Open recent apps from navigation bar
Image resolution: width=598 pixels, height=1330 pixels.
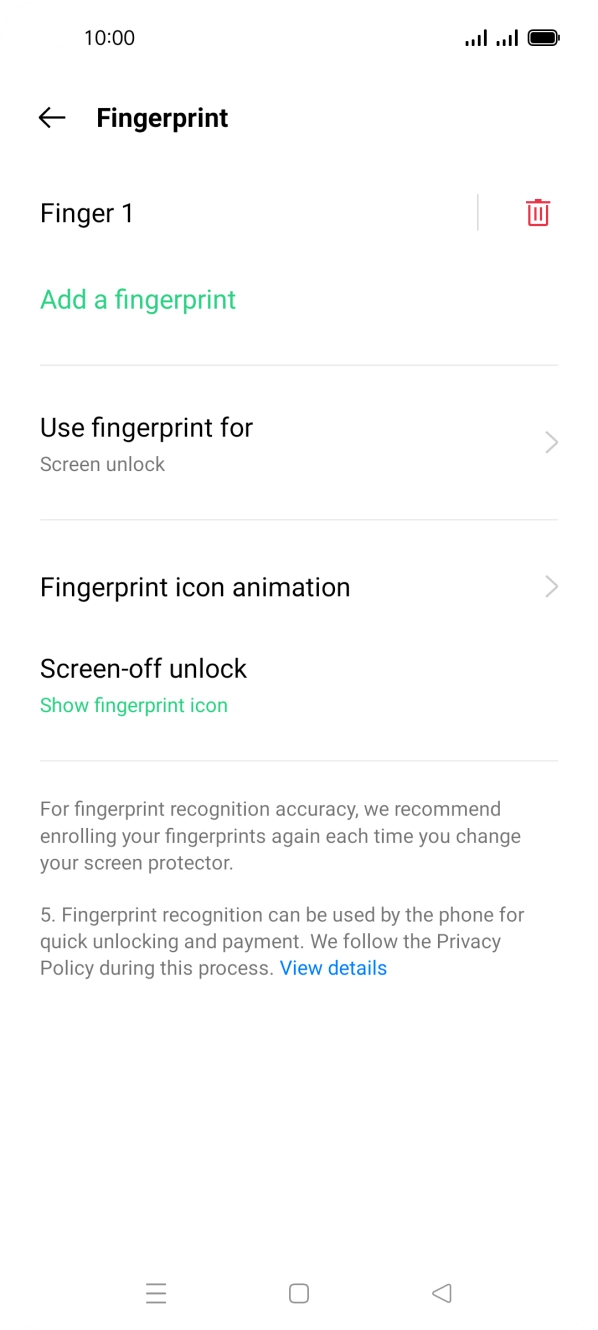156,1293
